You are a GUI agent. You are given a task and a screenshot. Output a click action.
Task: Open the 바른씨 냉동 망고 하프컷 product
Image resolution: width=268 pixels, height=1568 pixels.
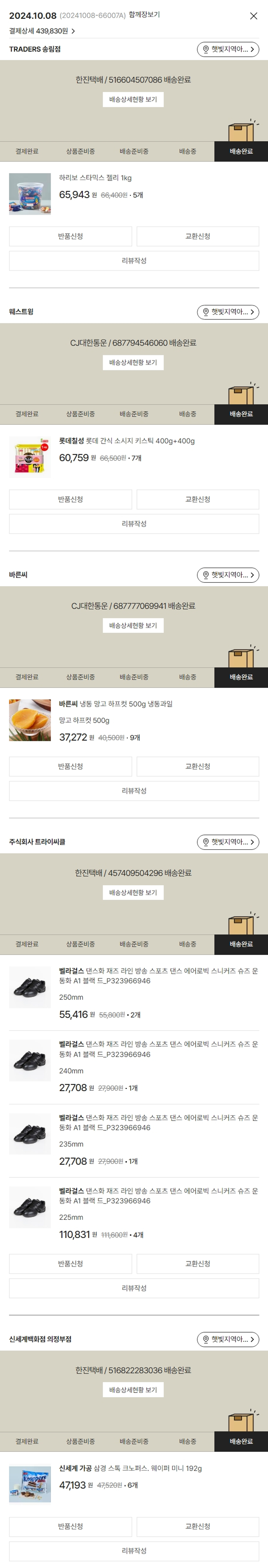pos(115,704)
